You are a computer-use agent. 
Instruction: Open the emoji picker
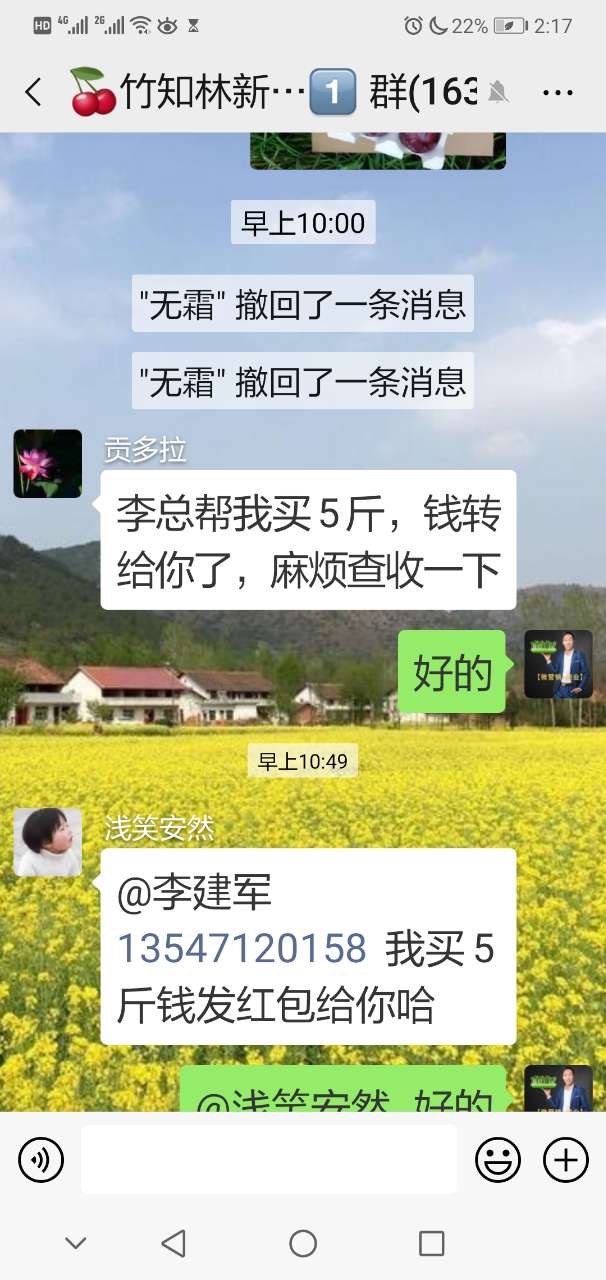[497, 1160]
